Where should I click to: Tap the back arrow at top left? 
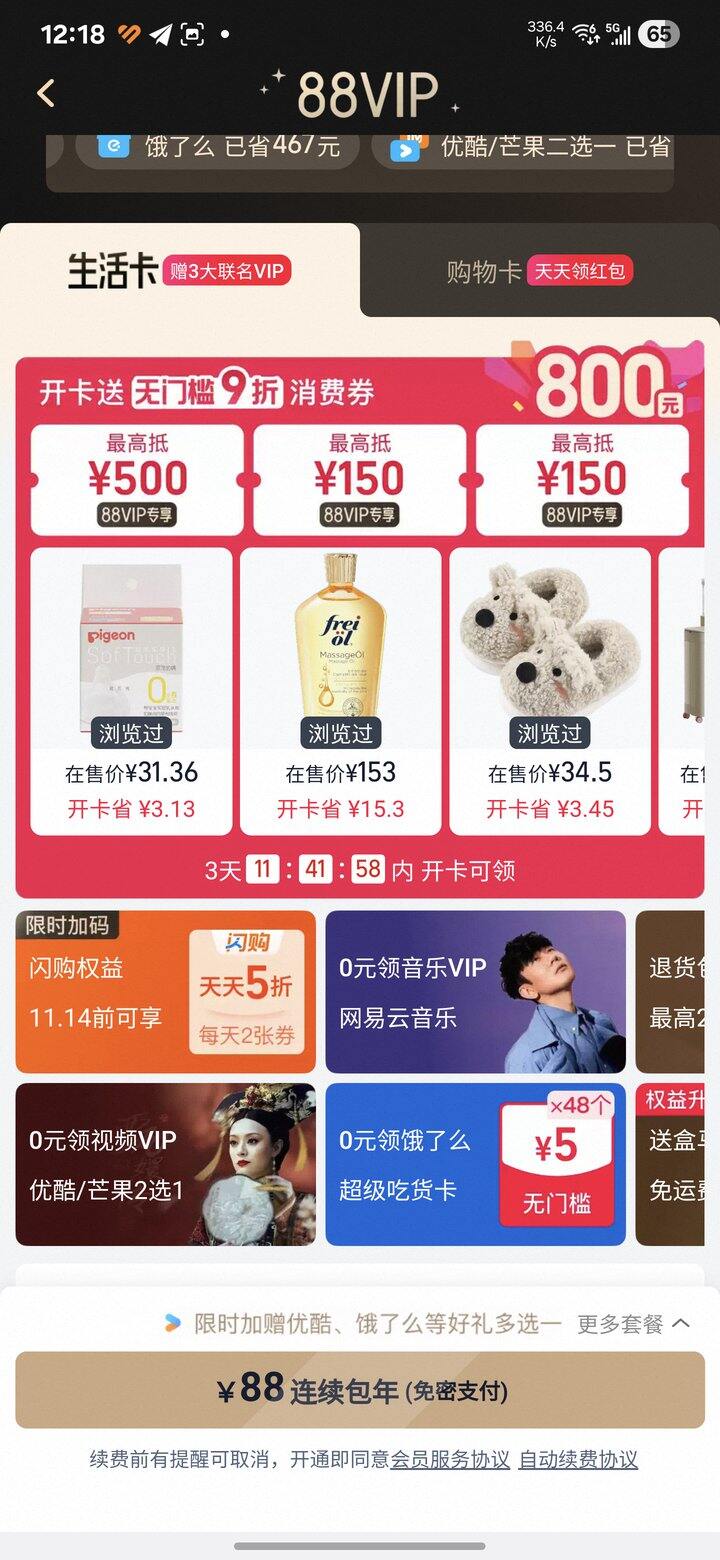point(45,92)
